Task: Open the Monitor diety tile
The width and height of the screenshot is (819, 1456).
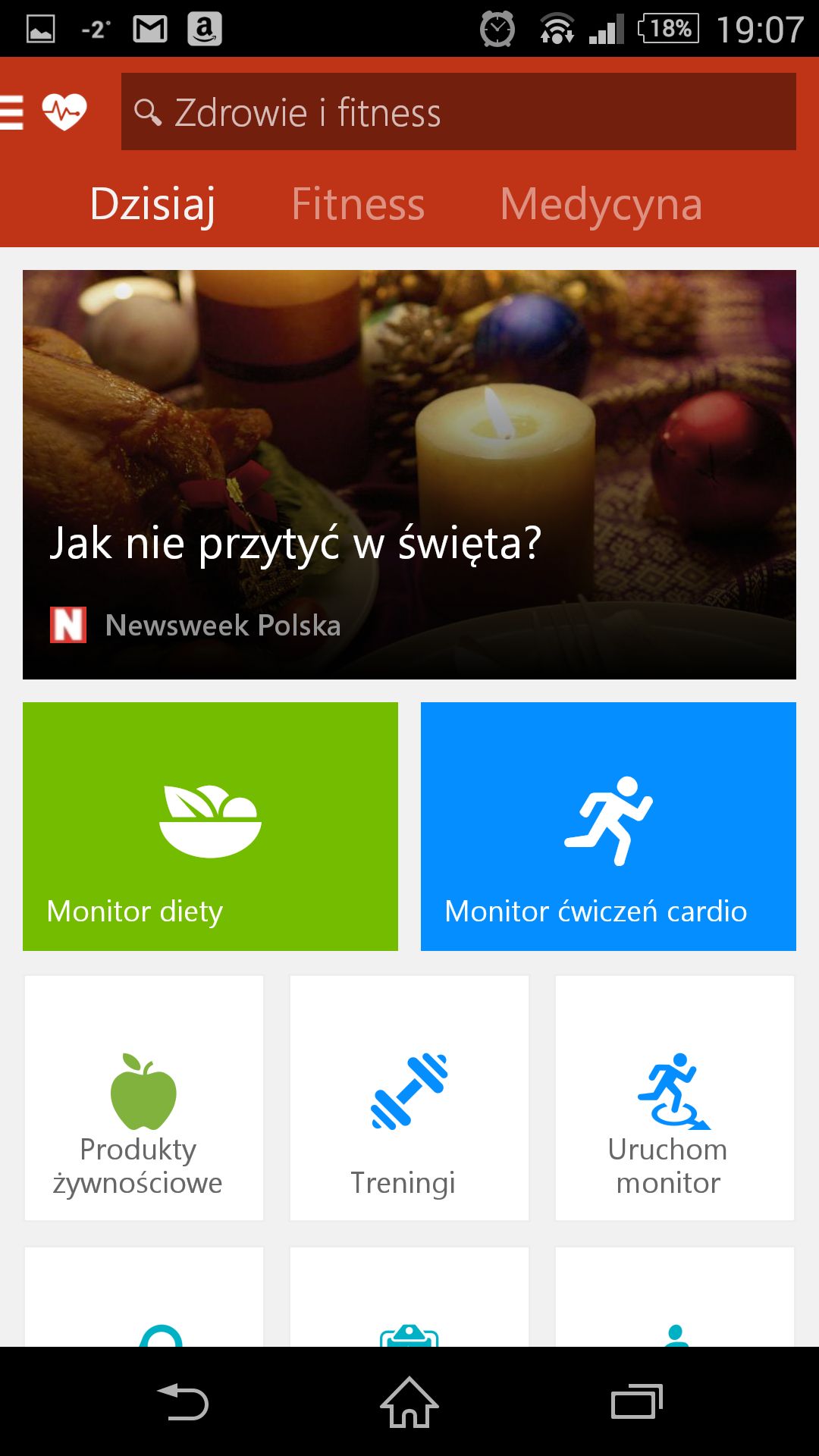Action: 210,826
